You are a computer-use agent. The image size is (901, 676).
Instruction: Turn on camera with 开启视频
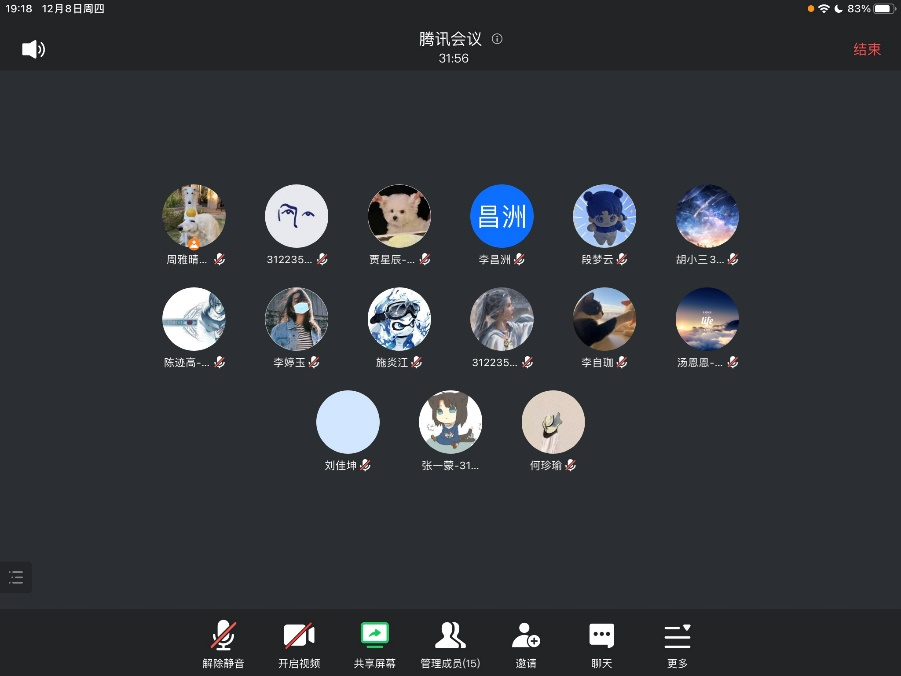299,643
